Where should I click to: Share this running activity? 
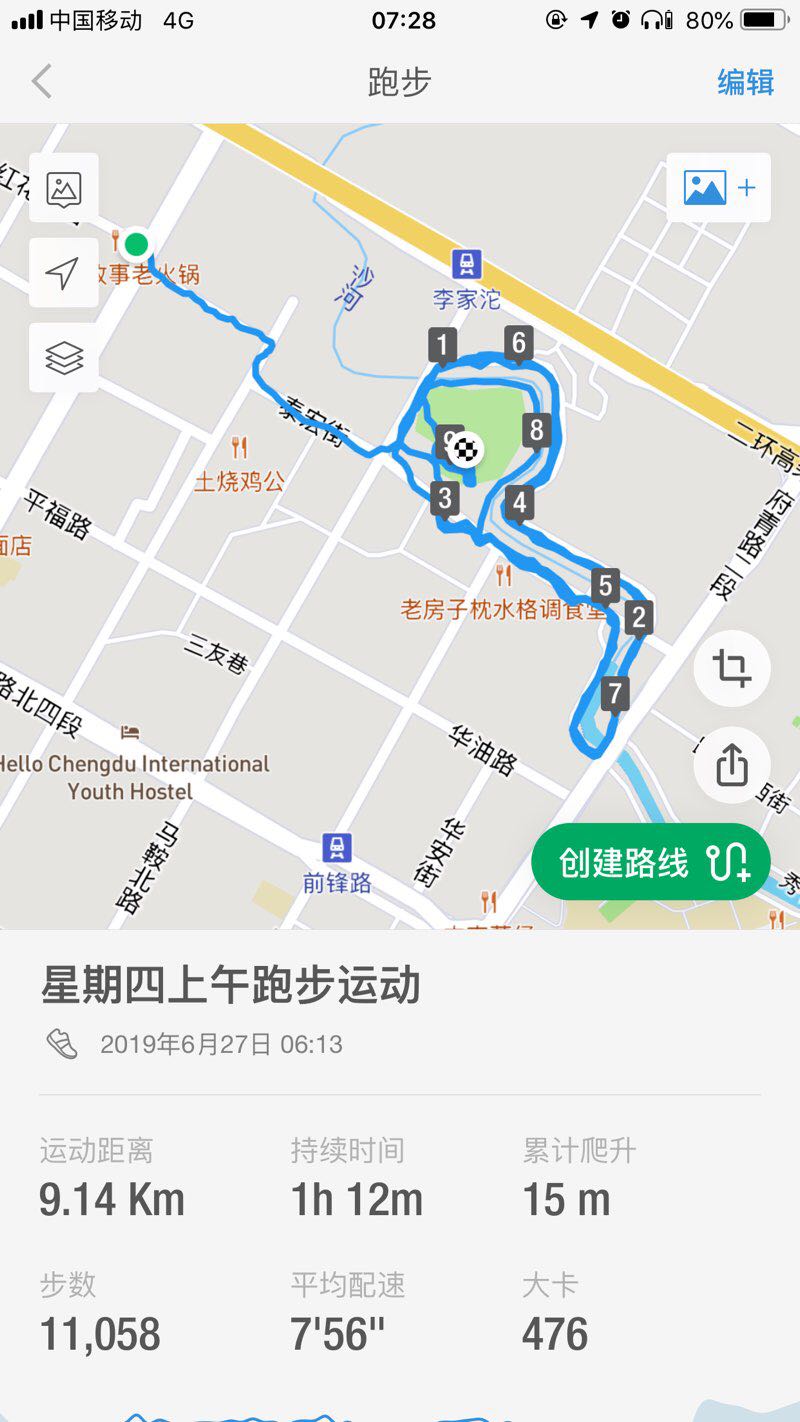coord(732,766)
